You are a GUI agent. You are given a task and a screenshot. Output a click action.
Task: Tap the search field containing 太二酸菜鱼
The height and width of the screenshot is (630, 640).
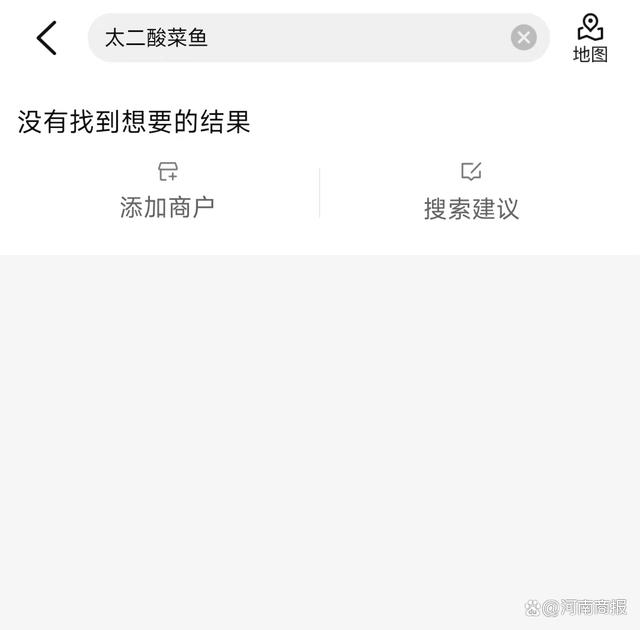[x=300, y=38]
